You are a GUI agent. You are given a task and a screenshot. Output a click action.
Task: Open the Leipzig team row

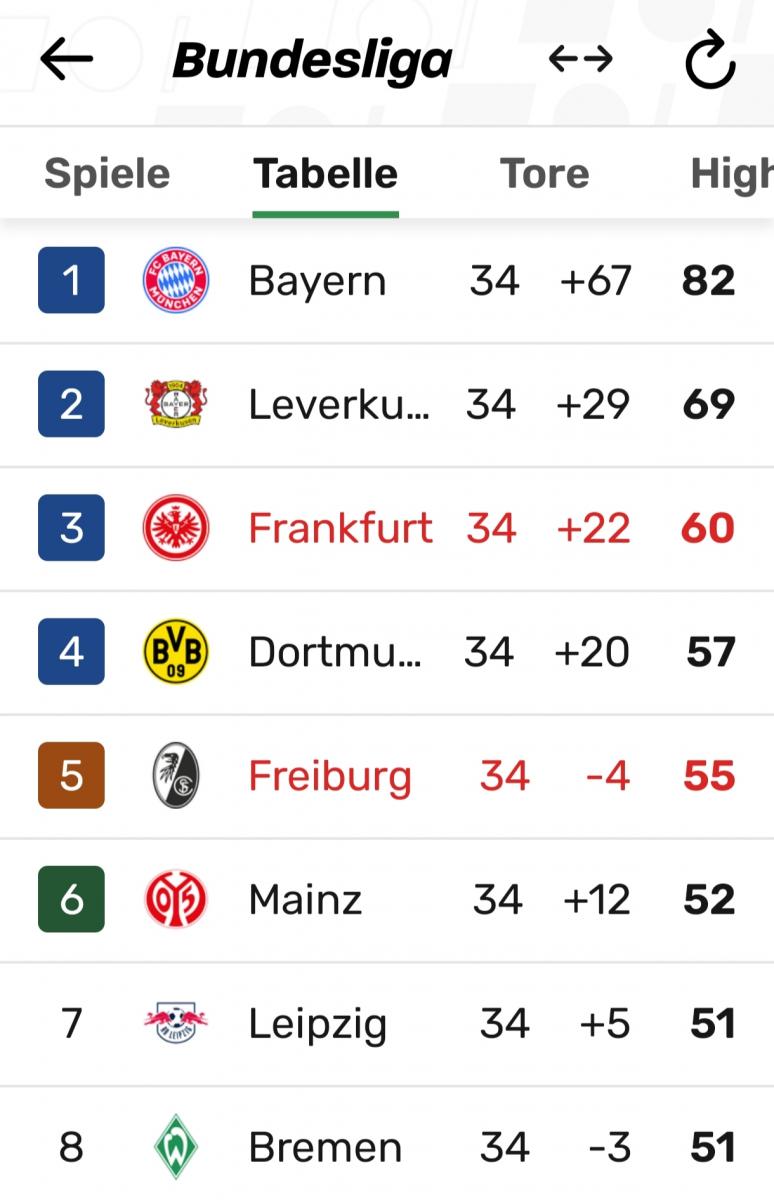[x=387, y=1025]
